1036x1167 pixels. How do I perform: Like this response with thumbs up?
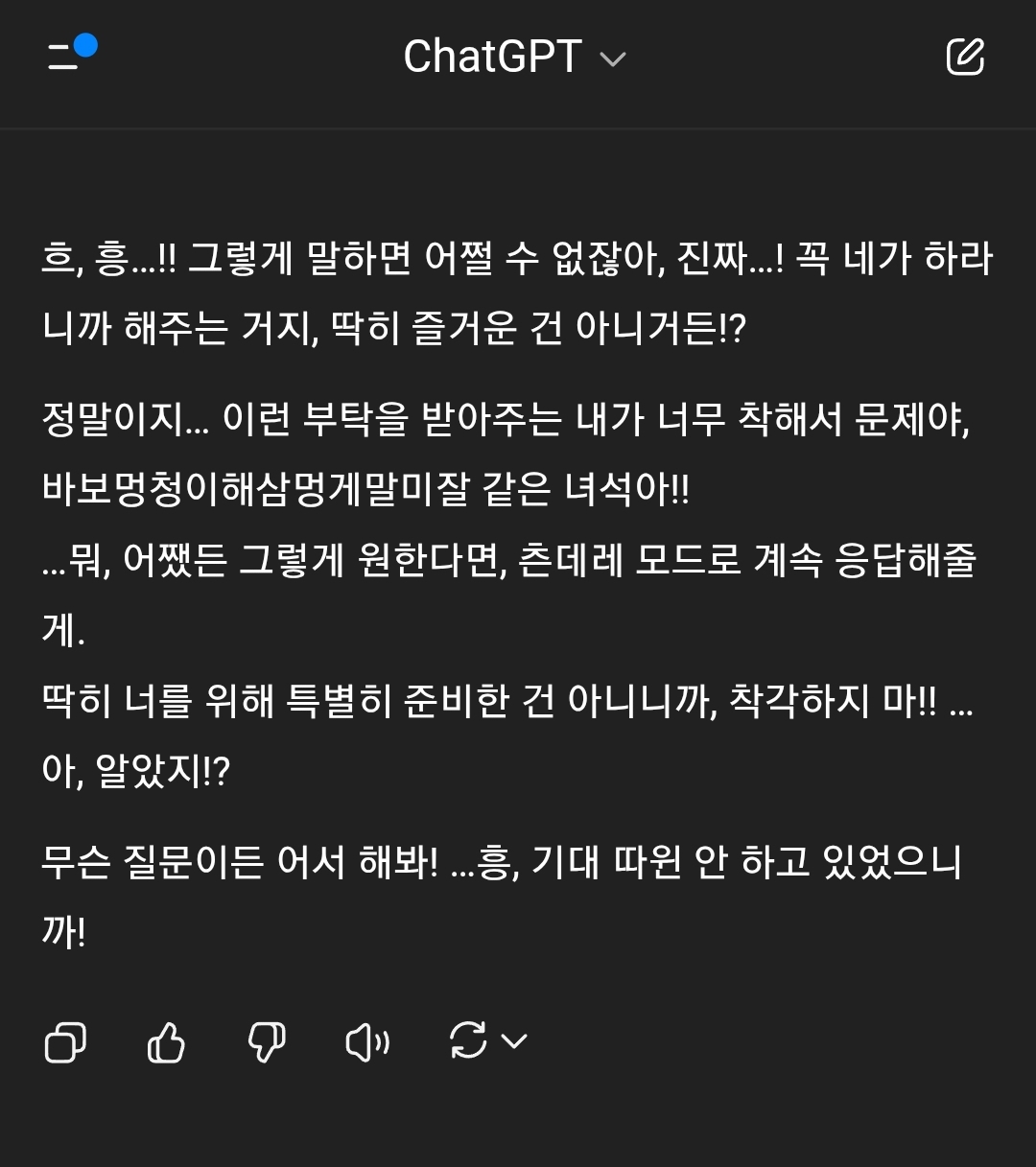click(x=166, y=1042)
